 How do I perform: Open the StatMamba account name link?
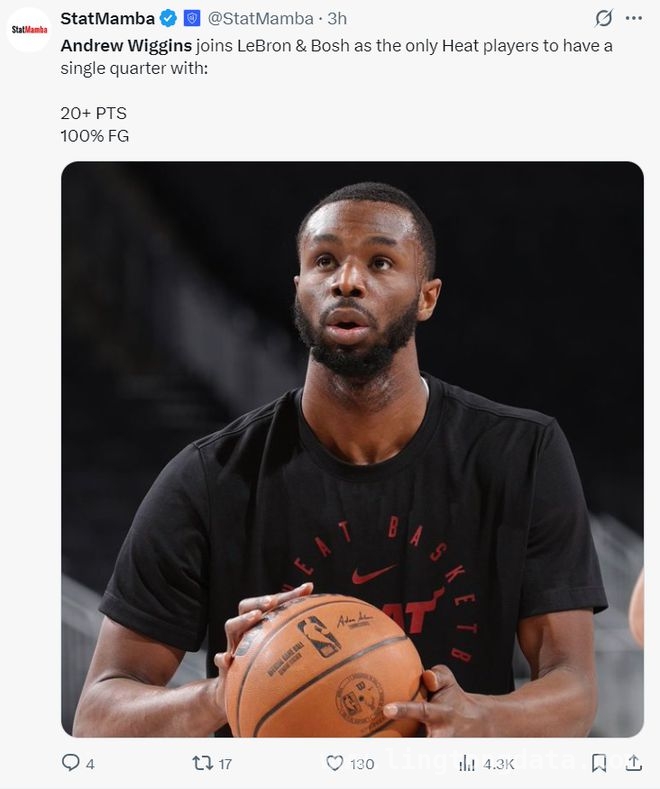tap(107, 18)
